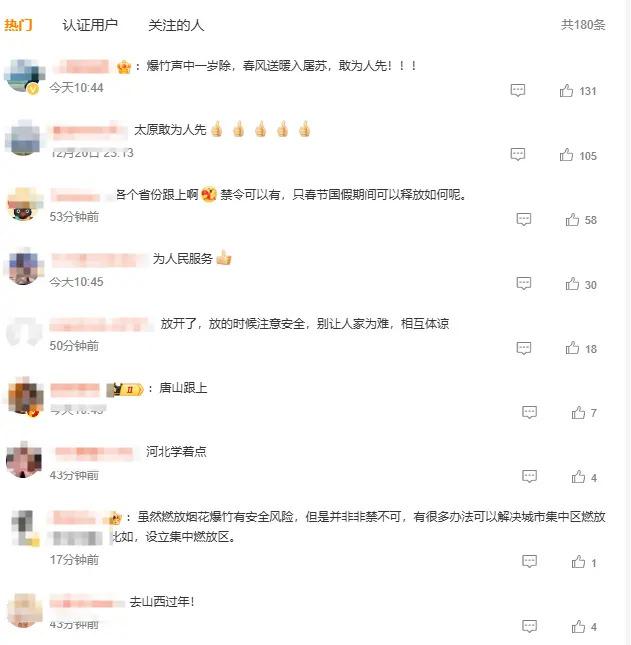
Task: Like the comment 放开了，放的时候注意安全
Action: tap(572, 348)
